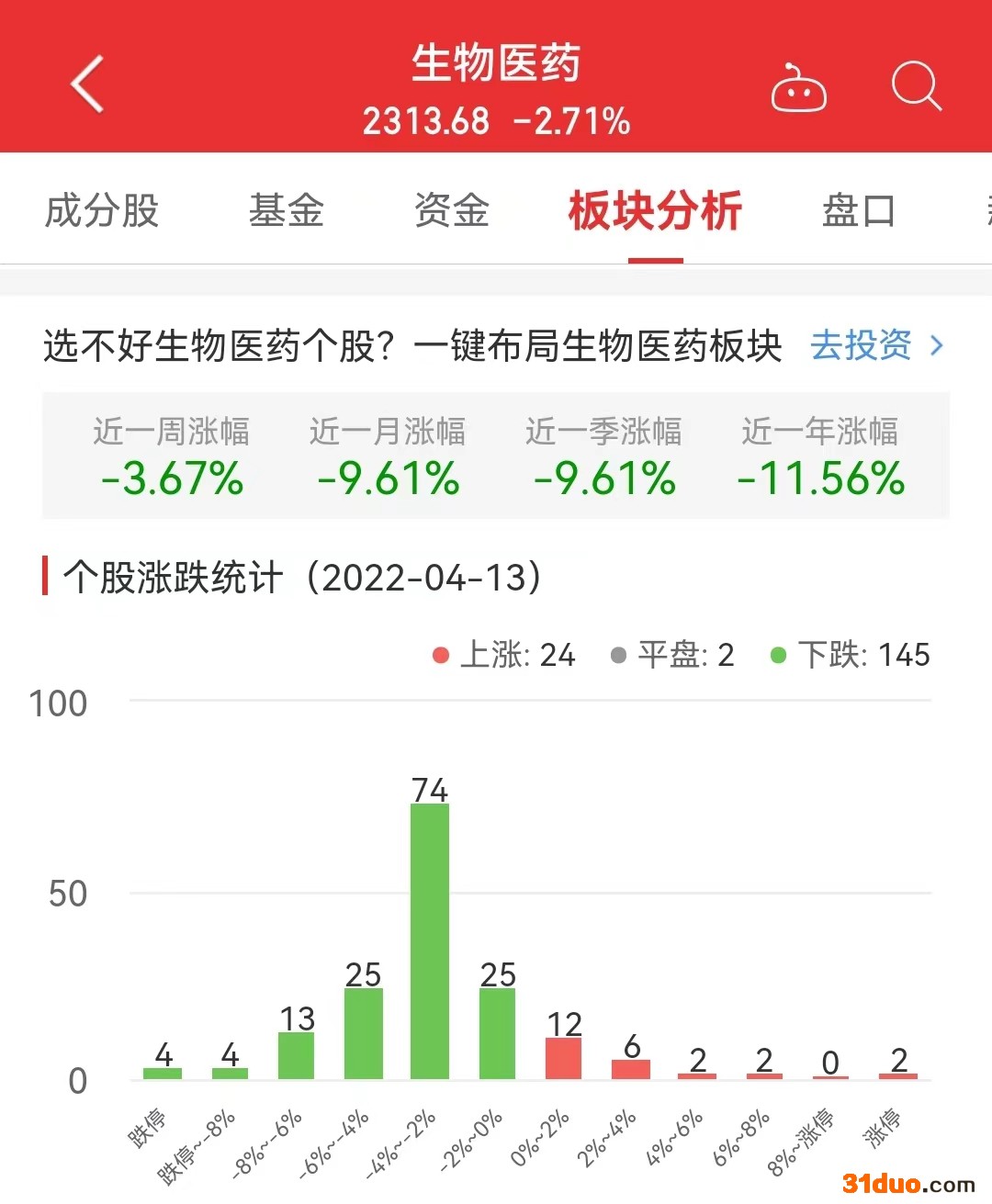
Task: Open the robot assistant icon
Action: coord(798,88)
